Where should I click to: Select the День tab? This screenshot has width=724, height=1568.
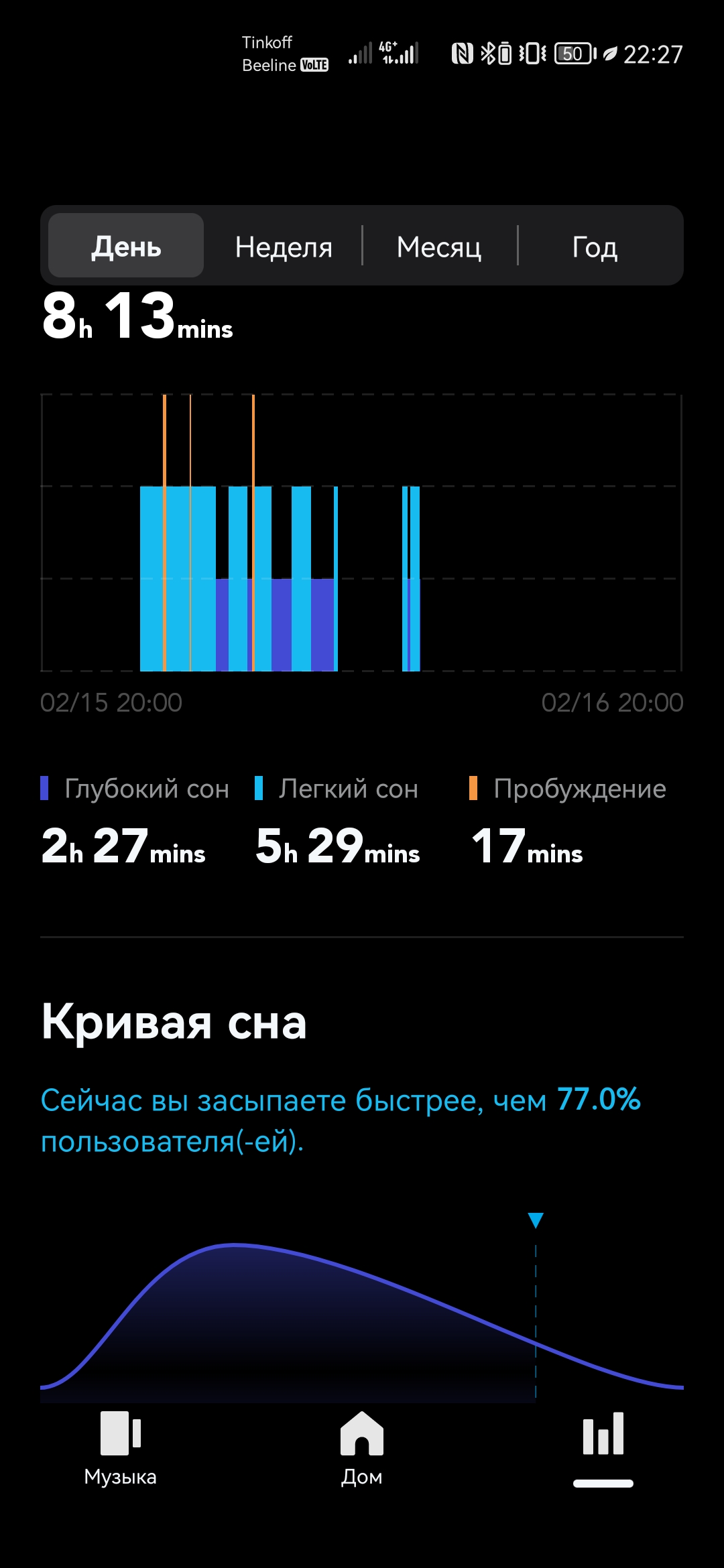click(126, 246)
